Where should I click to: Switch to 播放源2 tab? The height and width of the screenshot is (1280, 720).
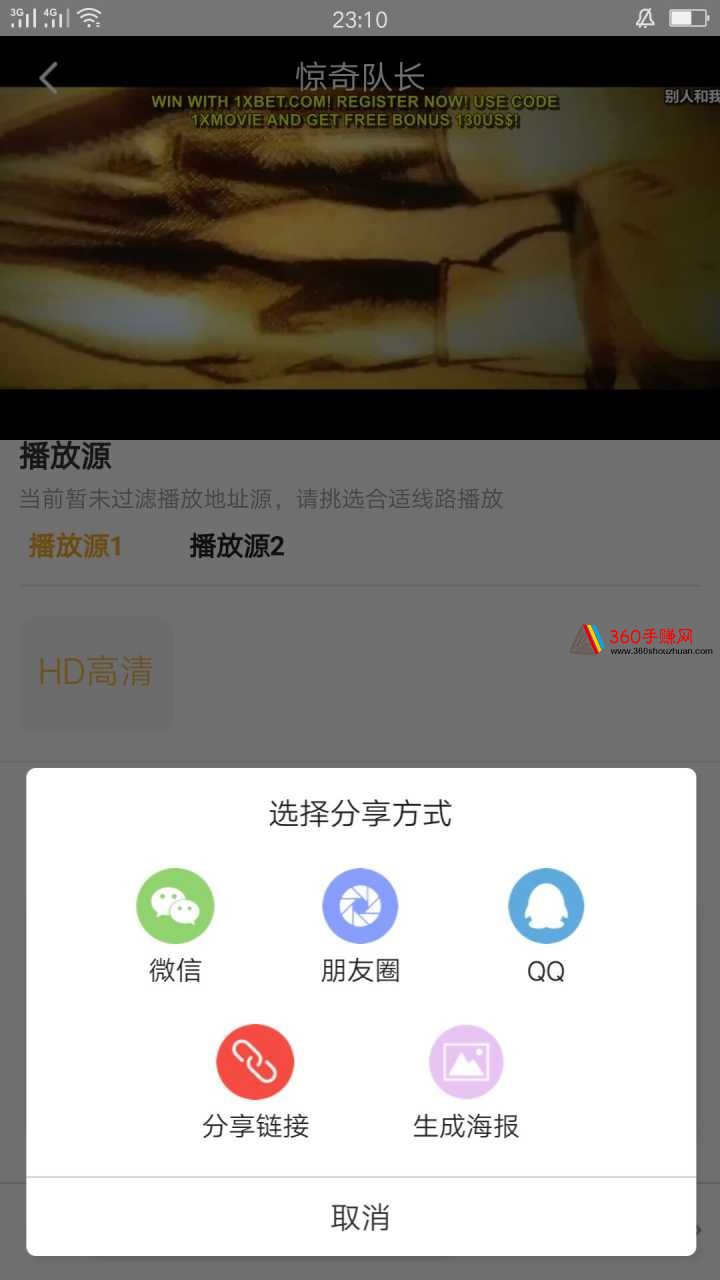[x=237, y=546]
